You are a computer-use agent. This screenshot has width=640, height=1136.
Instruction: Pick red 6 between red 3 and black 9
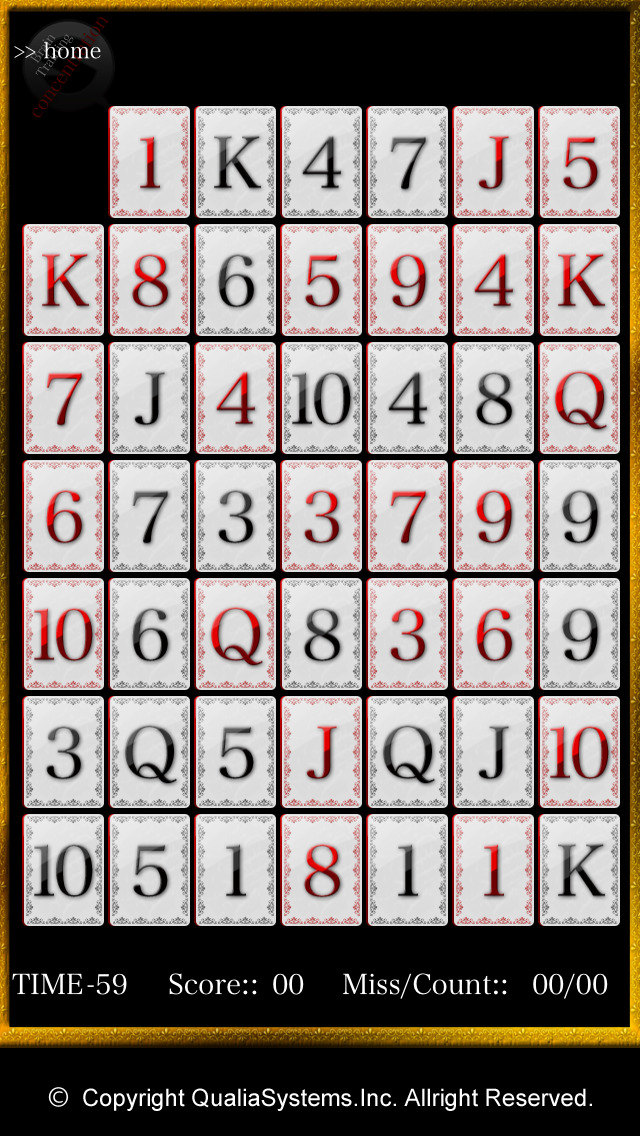click(x=493, y=634)
